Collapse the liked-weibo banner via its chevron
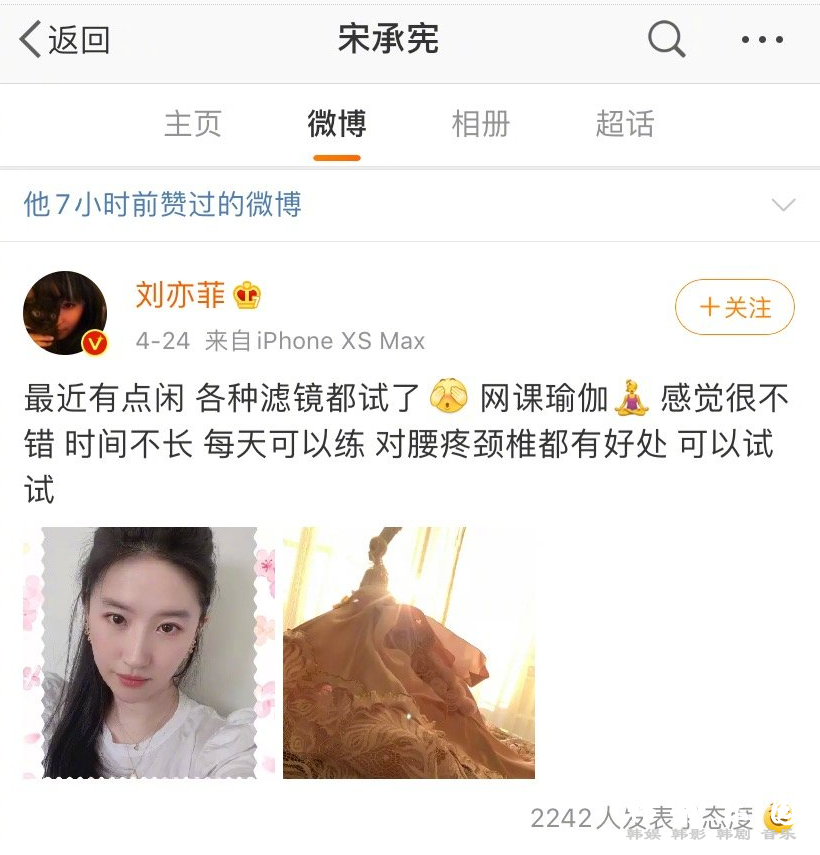The height and width of the screenshot is (855, 820). (784, 203)
